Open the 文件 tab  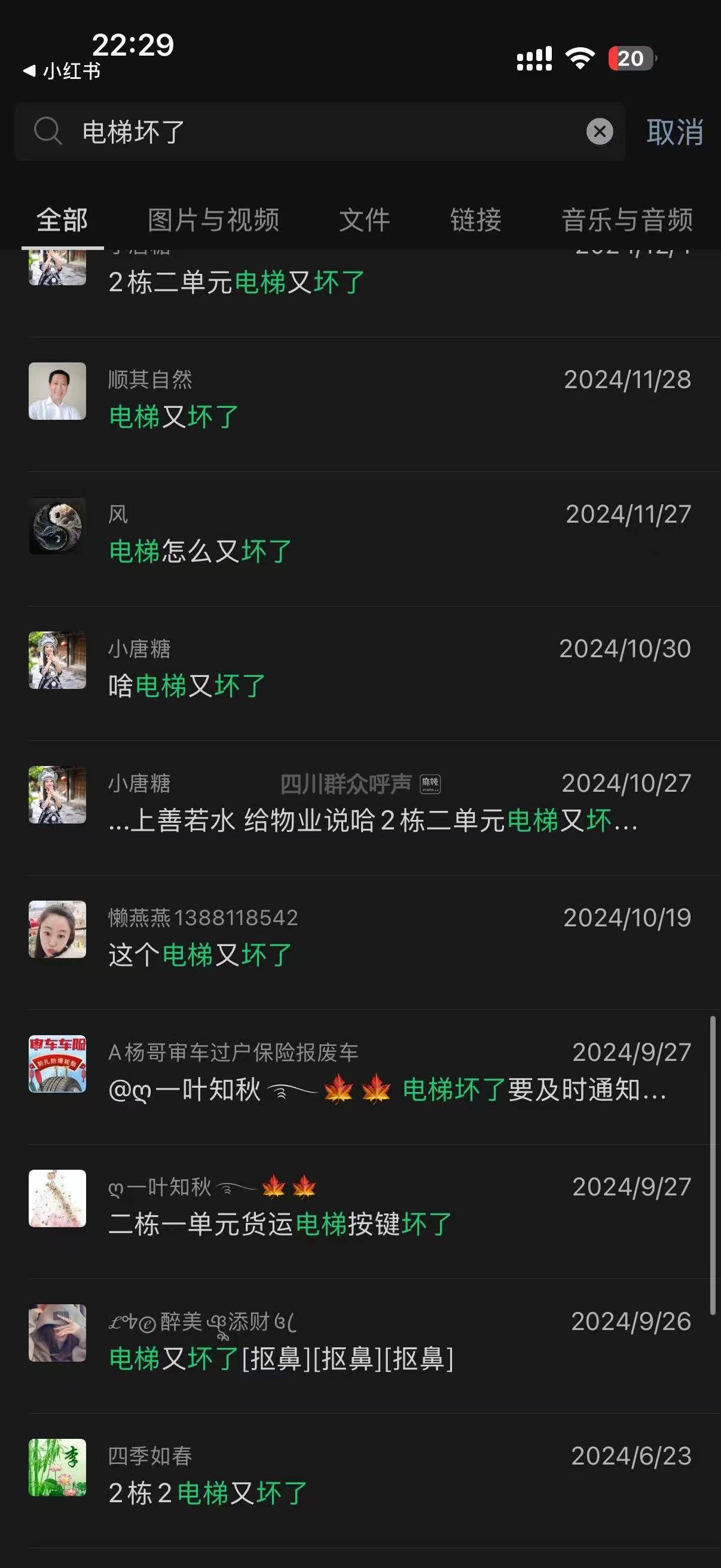pos(364,219)
